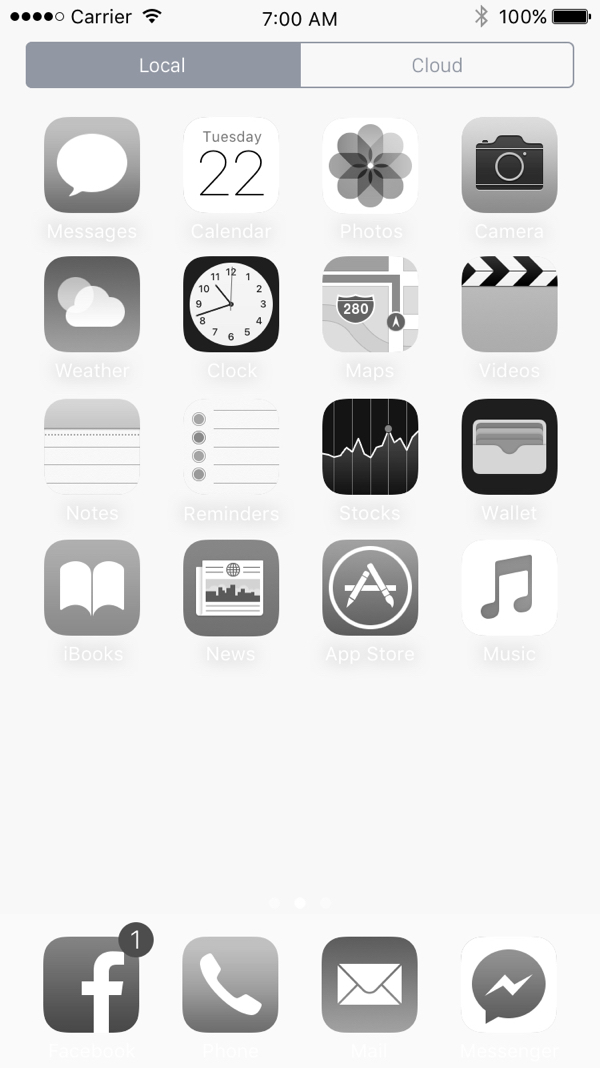Open the iBooks app
600x1068 pixels.
pos(92,587)
